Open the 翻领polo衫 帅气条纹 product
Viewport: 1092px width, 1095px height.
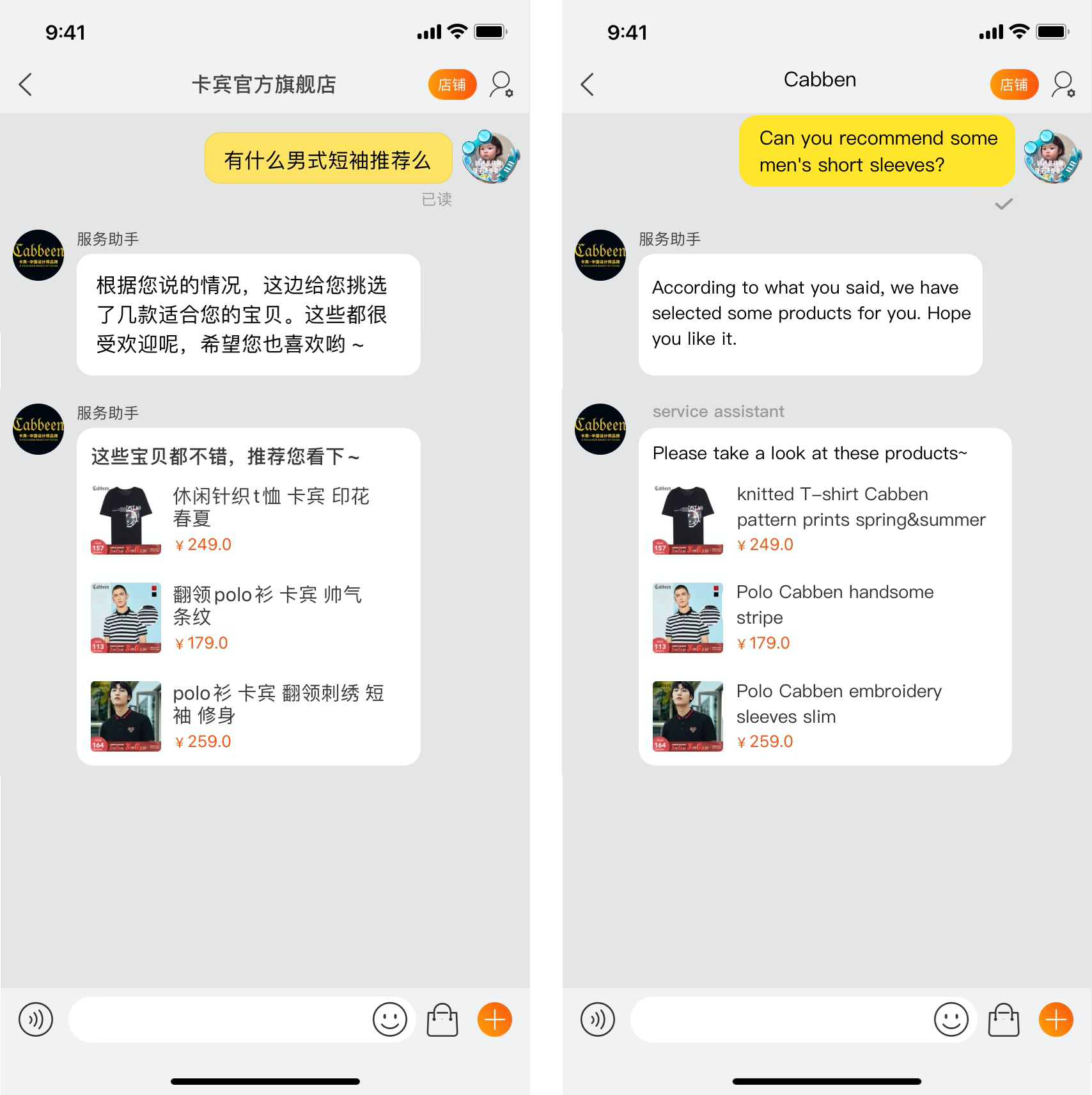click(x=249, y=618)
